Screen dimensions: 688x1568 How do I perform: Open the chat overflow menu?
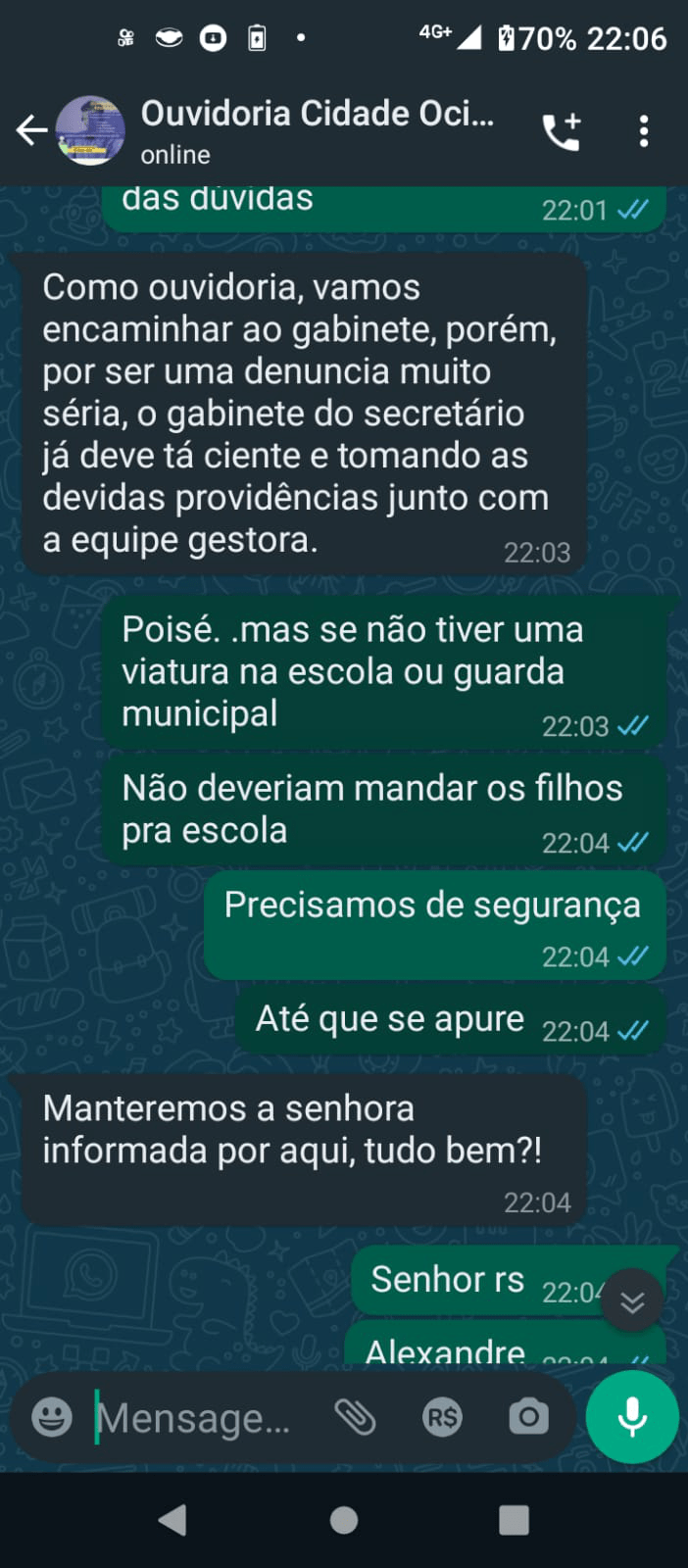[644, 131]
